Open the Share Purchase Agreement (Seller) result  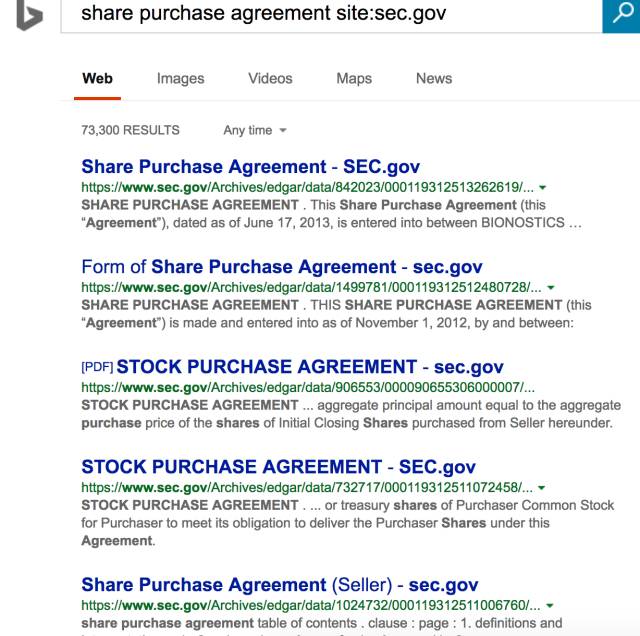[279, 585]
